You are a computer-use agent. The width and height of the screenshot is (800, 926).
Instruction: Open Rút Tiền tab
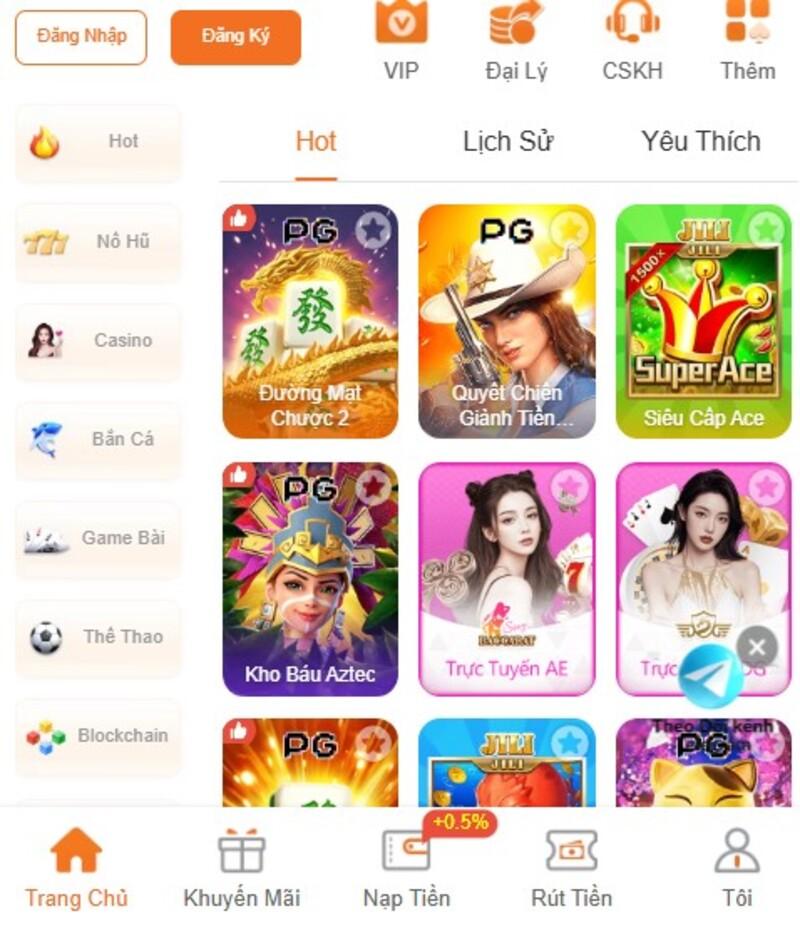(571, 868)
